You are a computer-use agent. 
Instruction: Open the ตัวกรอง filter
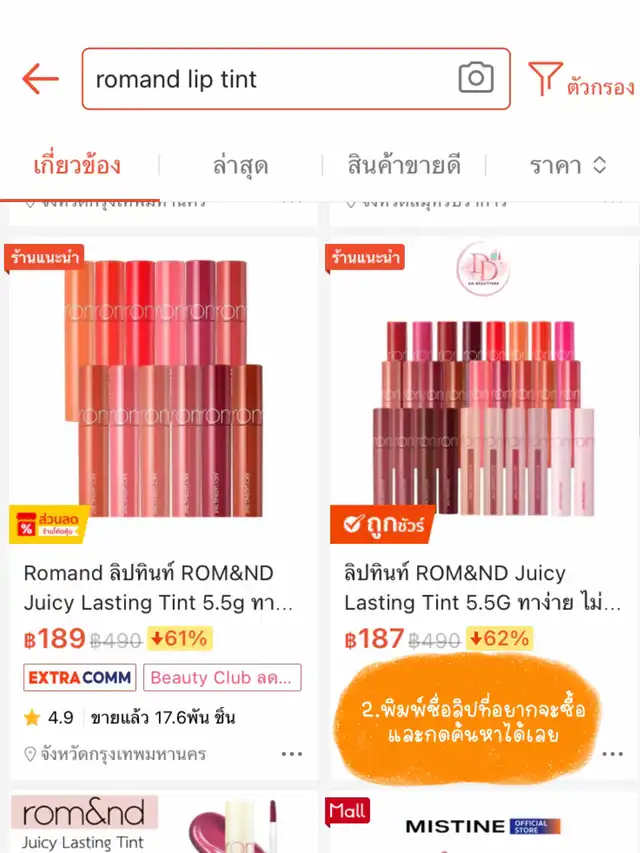(x=581, y=82)
